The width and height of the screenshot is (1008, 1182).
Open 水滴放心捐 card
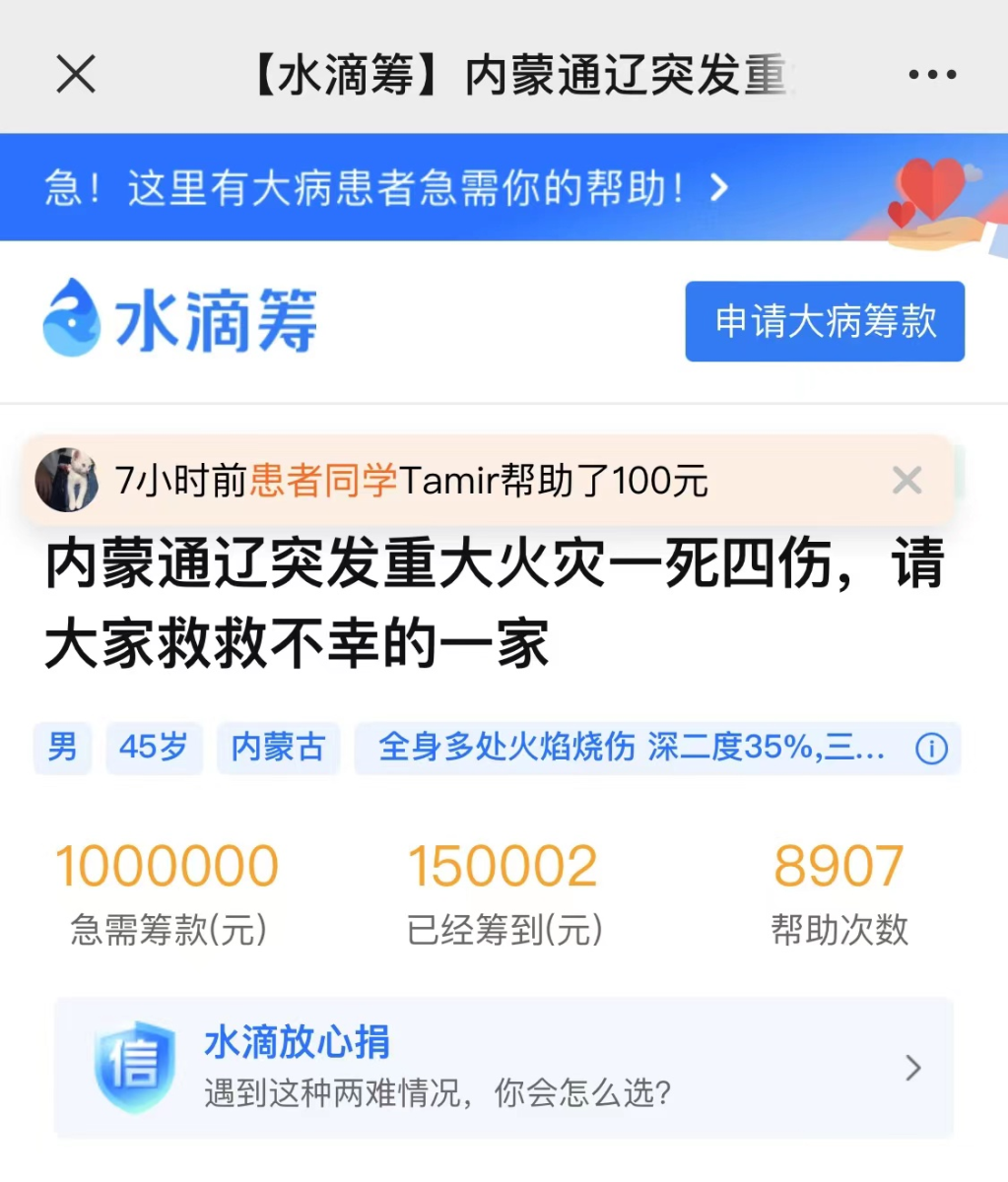pyautogui.click(x=504, y=1068)
